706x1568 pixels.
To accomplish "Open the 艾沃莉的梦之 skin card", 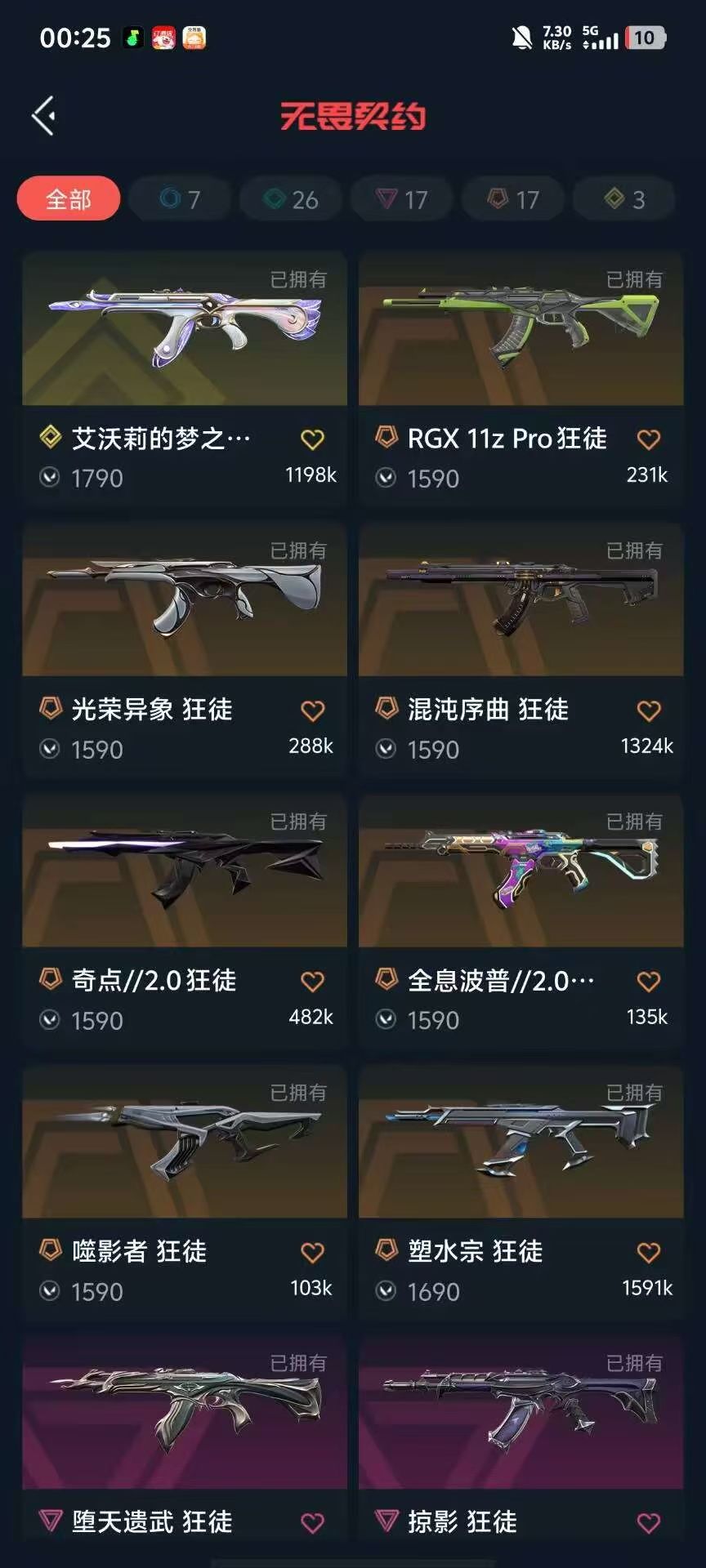I will click(185, 379).
